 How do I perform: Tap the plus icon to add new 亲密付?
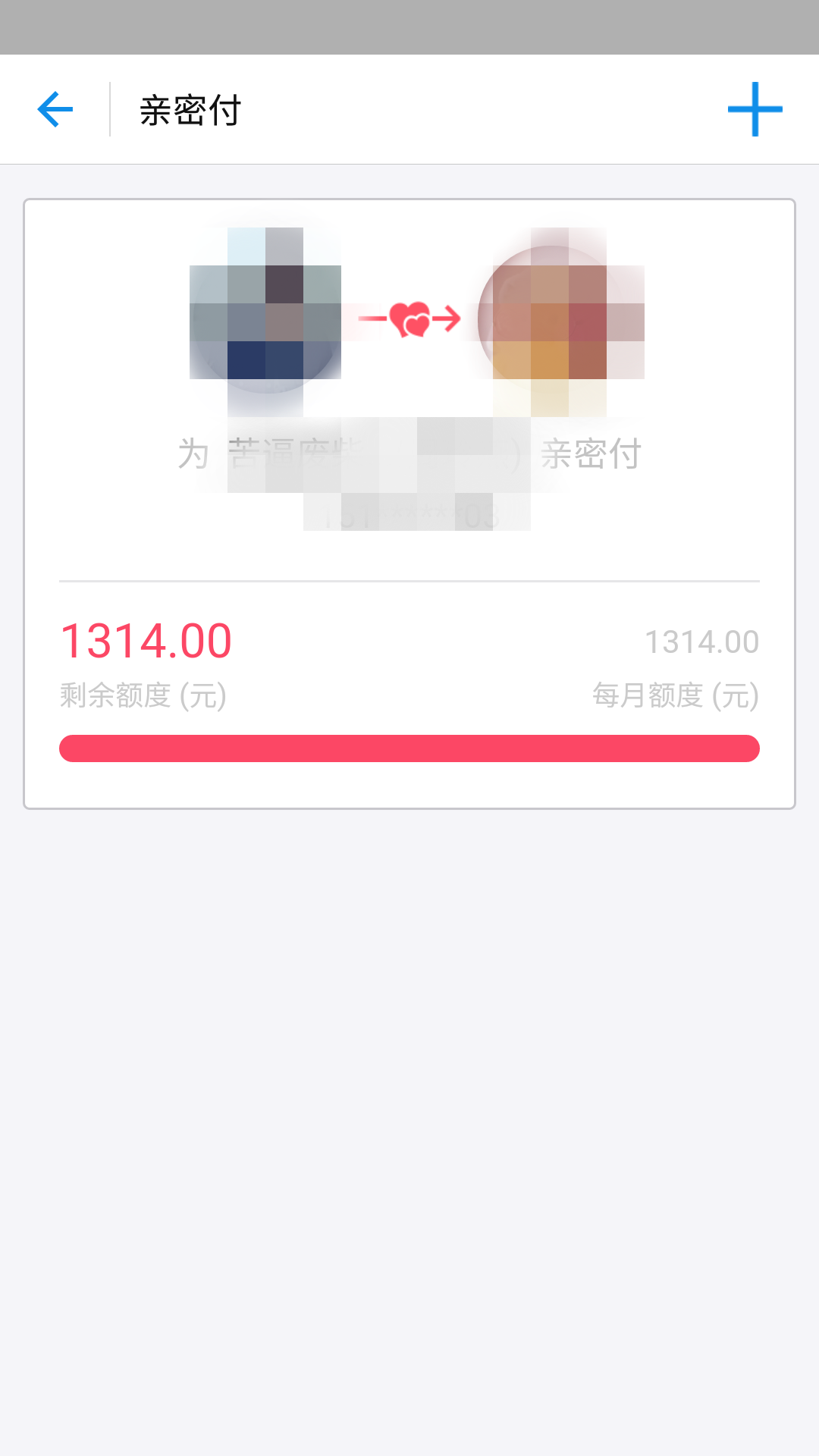click(755, 109)
